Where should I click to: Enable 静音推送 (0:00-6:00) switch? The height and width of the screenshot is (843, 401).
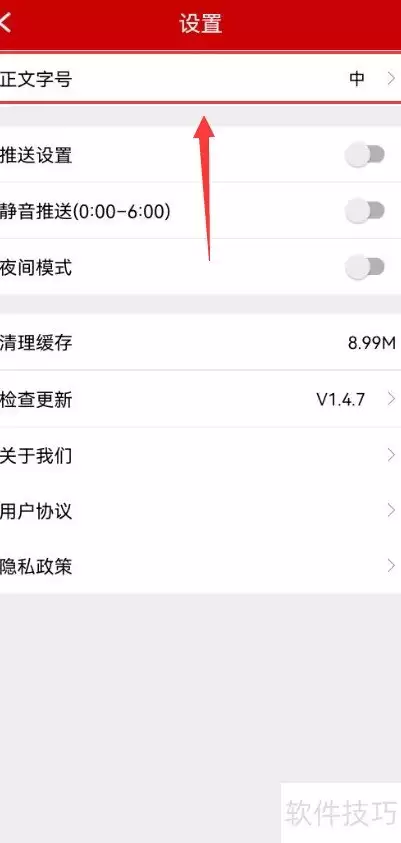[x=365, y=211]
